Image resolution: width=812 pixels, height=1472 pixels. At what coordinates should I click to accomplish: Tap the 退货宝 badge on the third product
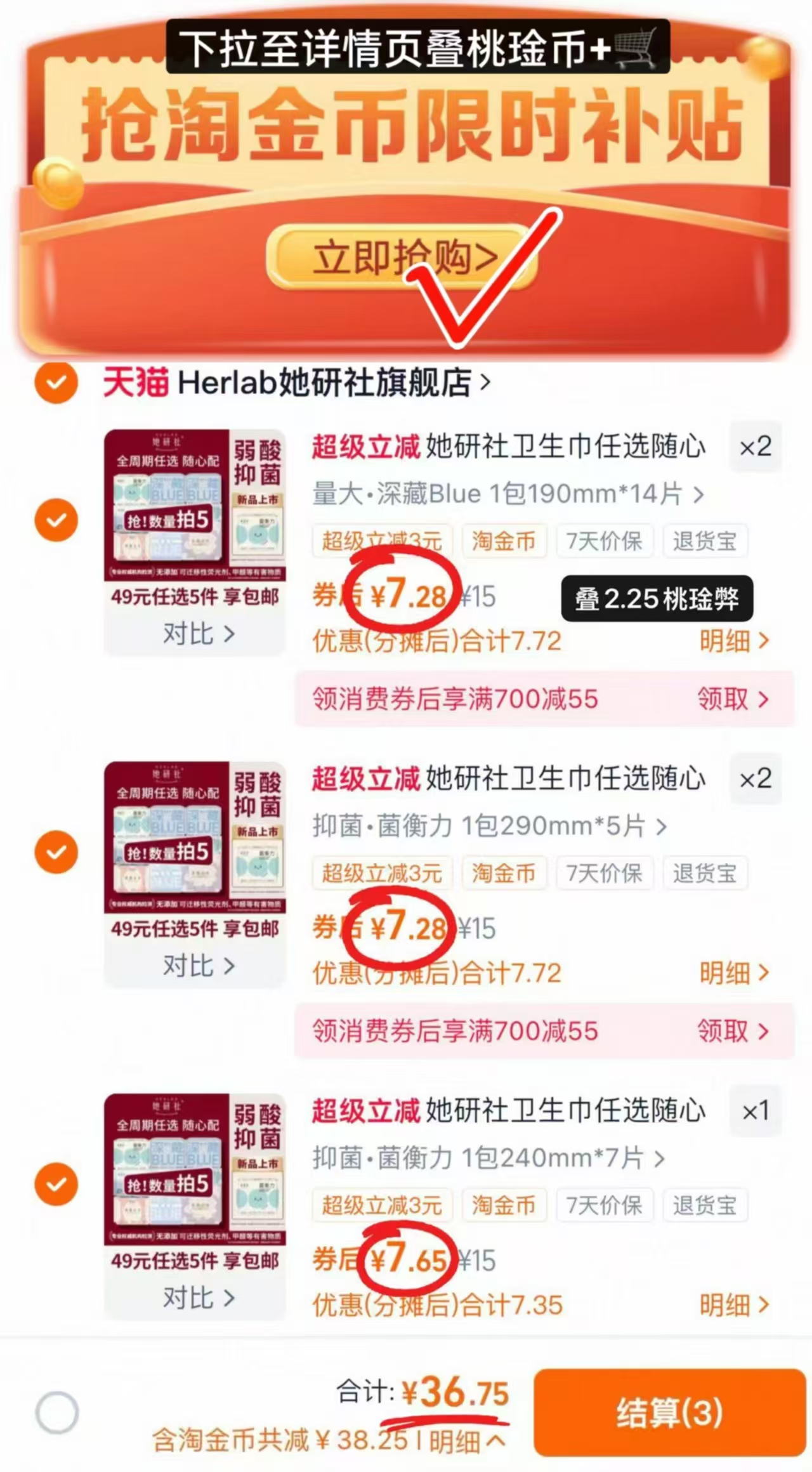tap(704, 1206)
